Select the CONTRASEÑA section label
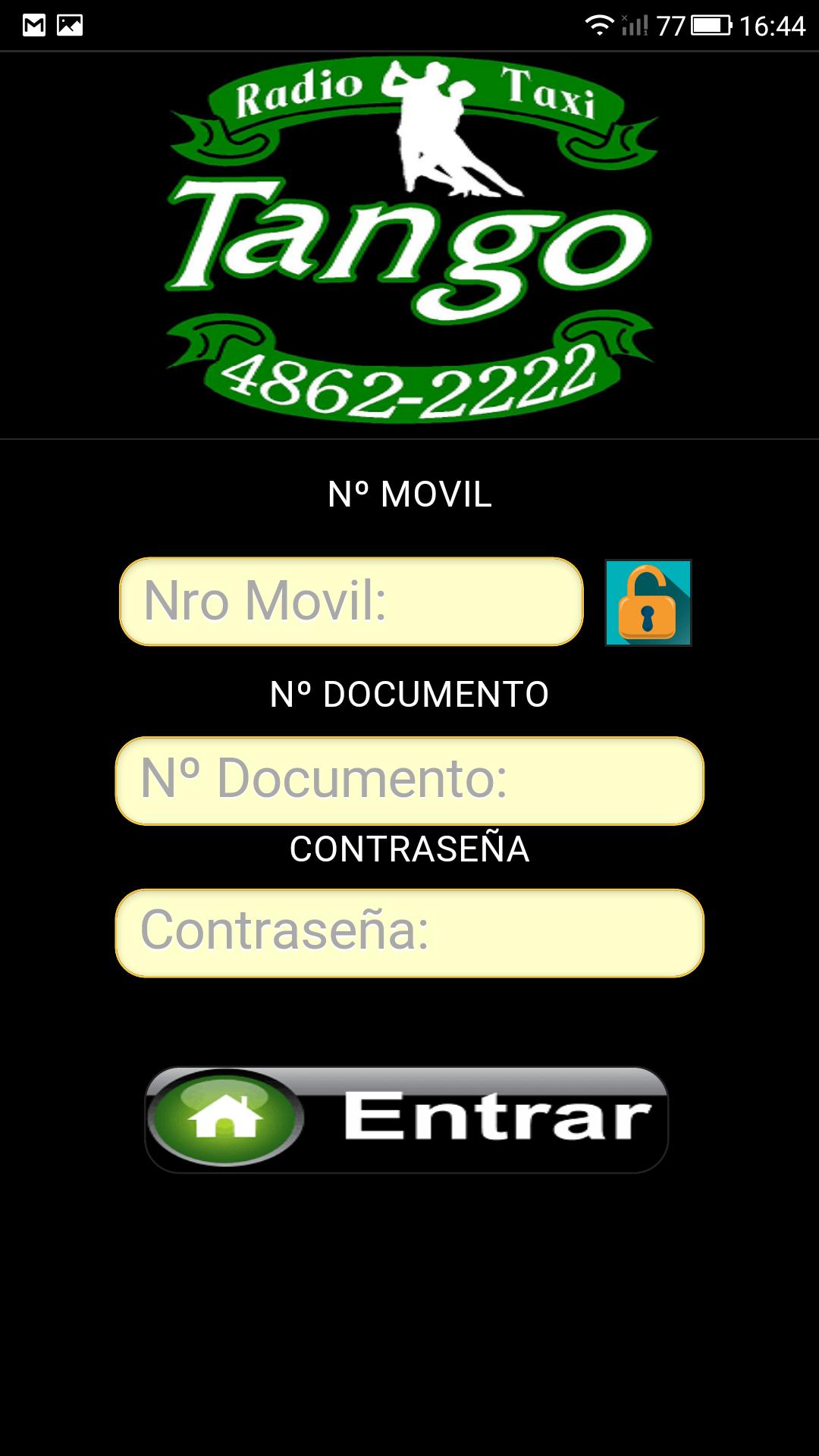 [409, 849]
